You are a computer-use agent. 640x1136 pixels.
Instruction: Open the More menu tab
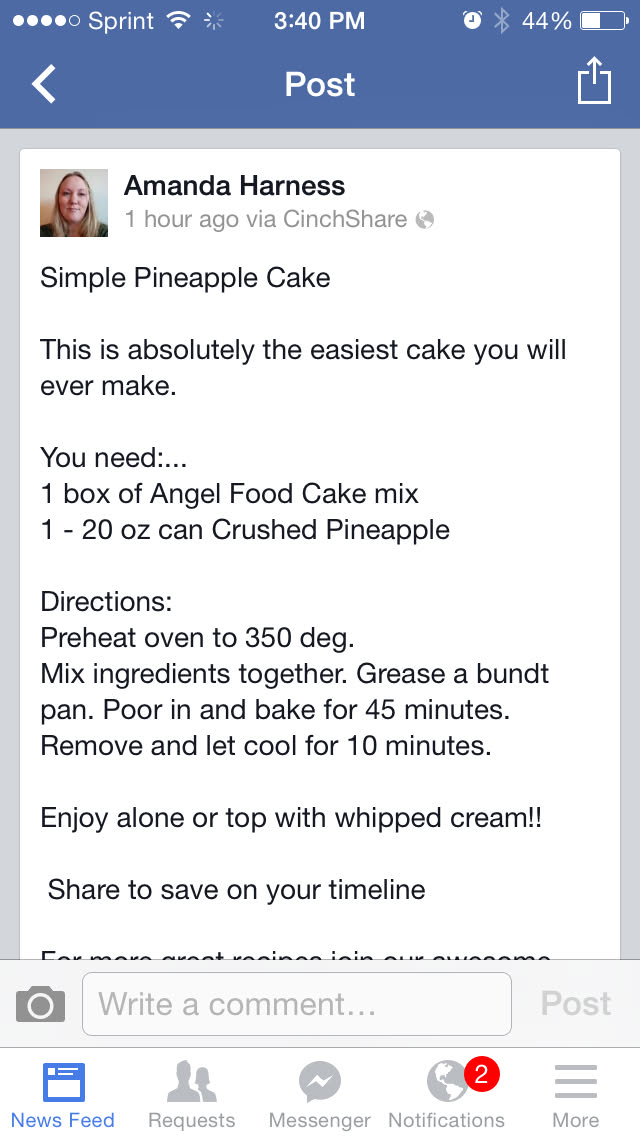click(575, 1094)
